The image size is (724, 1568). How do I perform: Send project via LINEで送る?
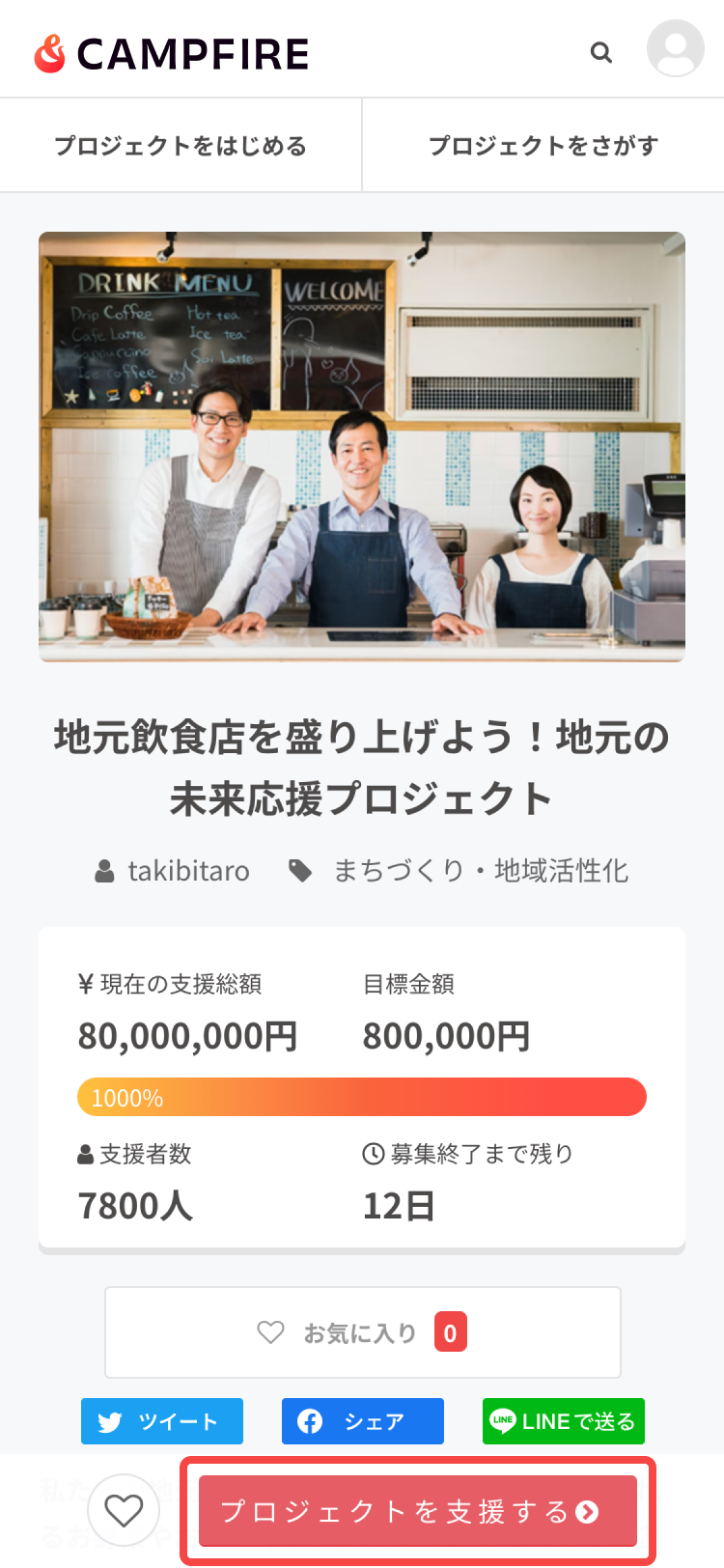[563, 1421]
